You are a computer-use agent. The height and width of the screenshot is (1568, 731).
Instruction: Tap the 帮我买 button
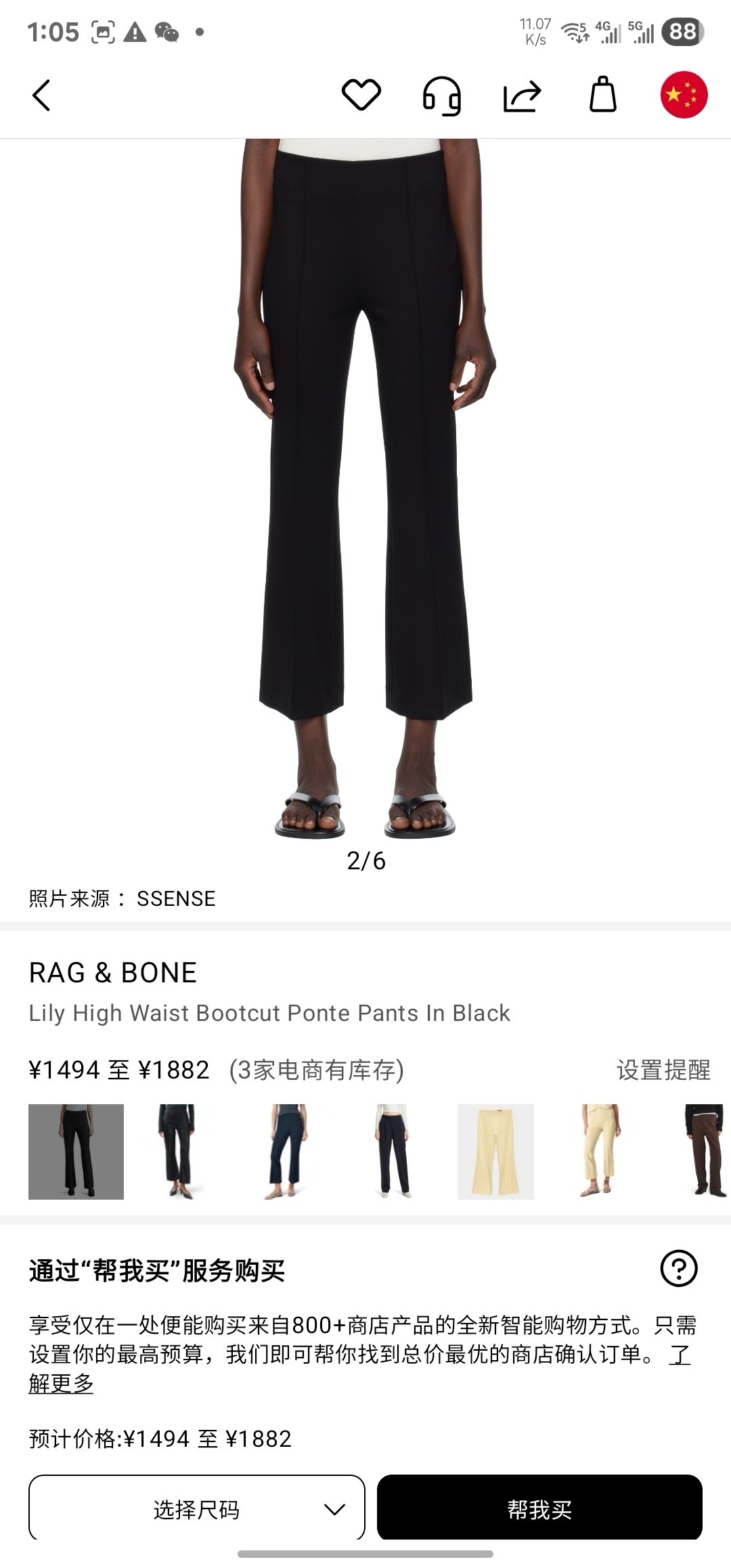539,1509
